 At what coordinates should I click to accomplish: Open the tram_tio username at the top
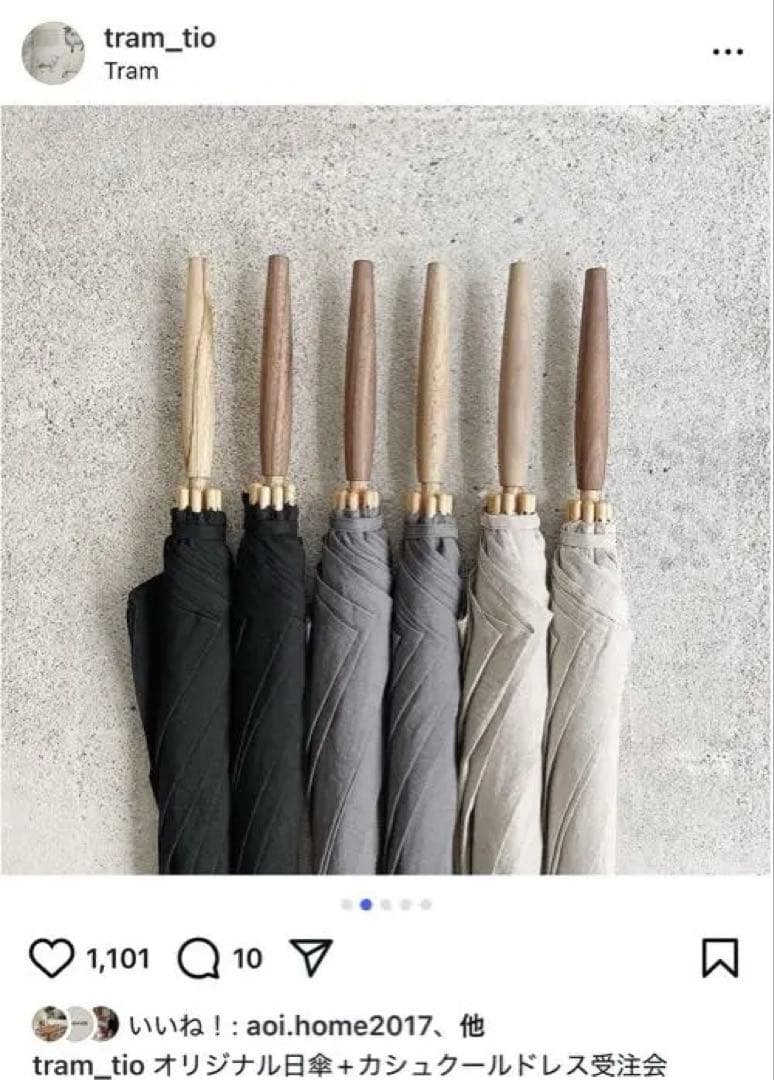[x=159, y=38]
